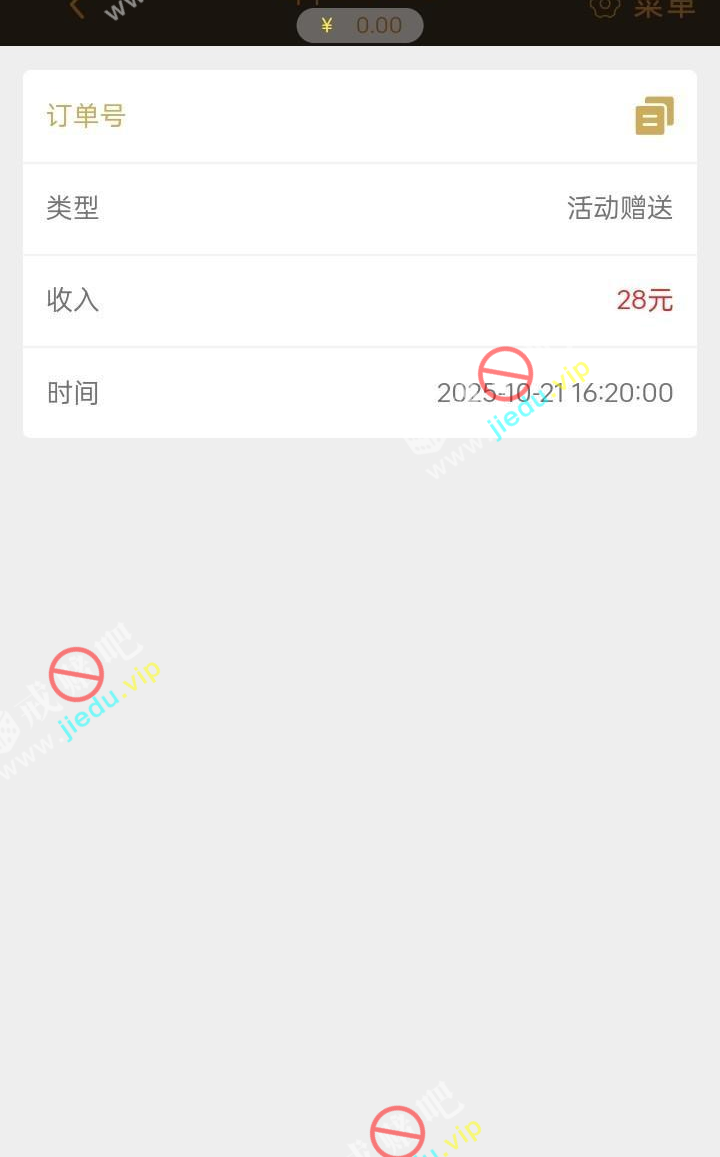Go back with the top-left arrow
The width and height of the screenshot is (720, 1157).
(x=77, y=8)
